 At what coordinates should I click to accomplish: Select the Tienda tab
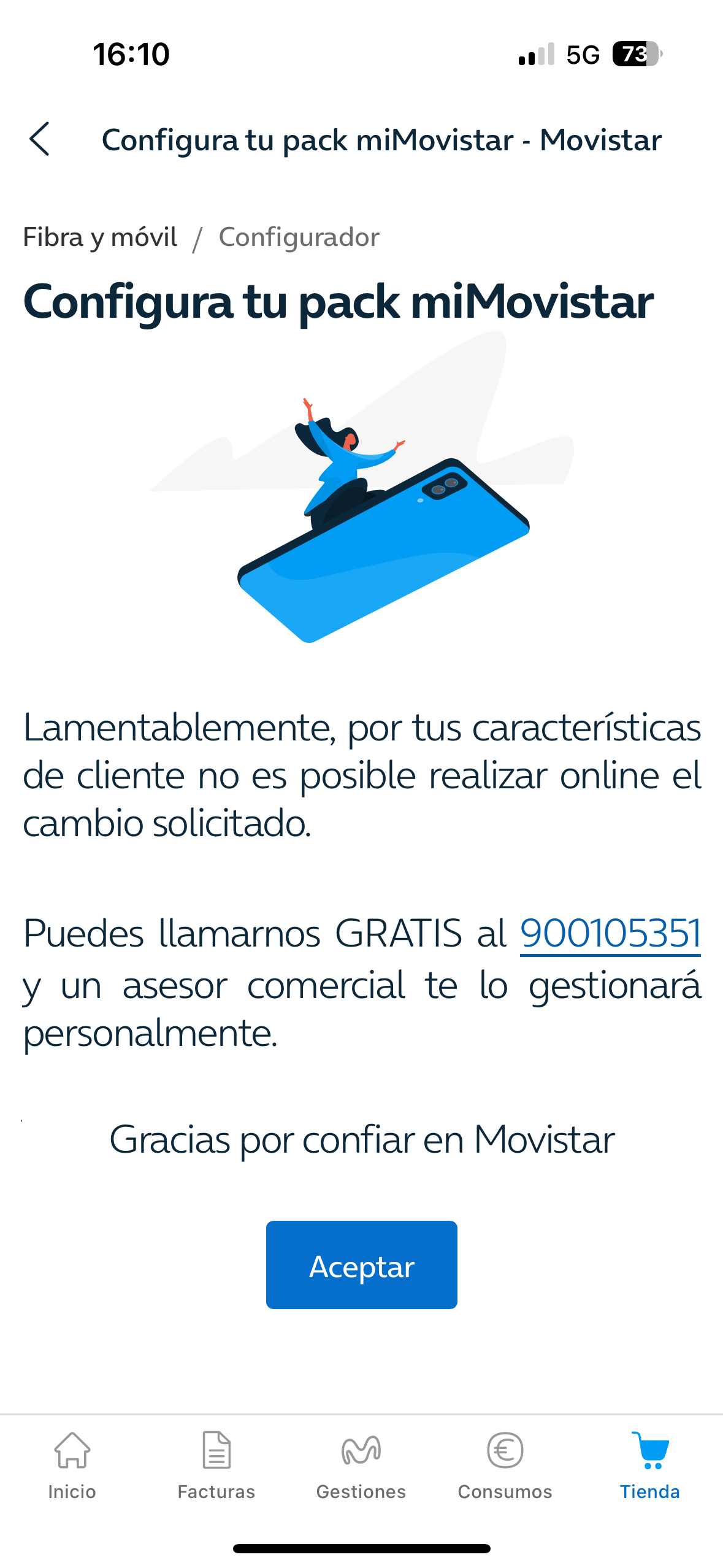point(649,1465)
